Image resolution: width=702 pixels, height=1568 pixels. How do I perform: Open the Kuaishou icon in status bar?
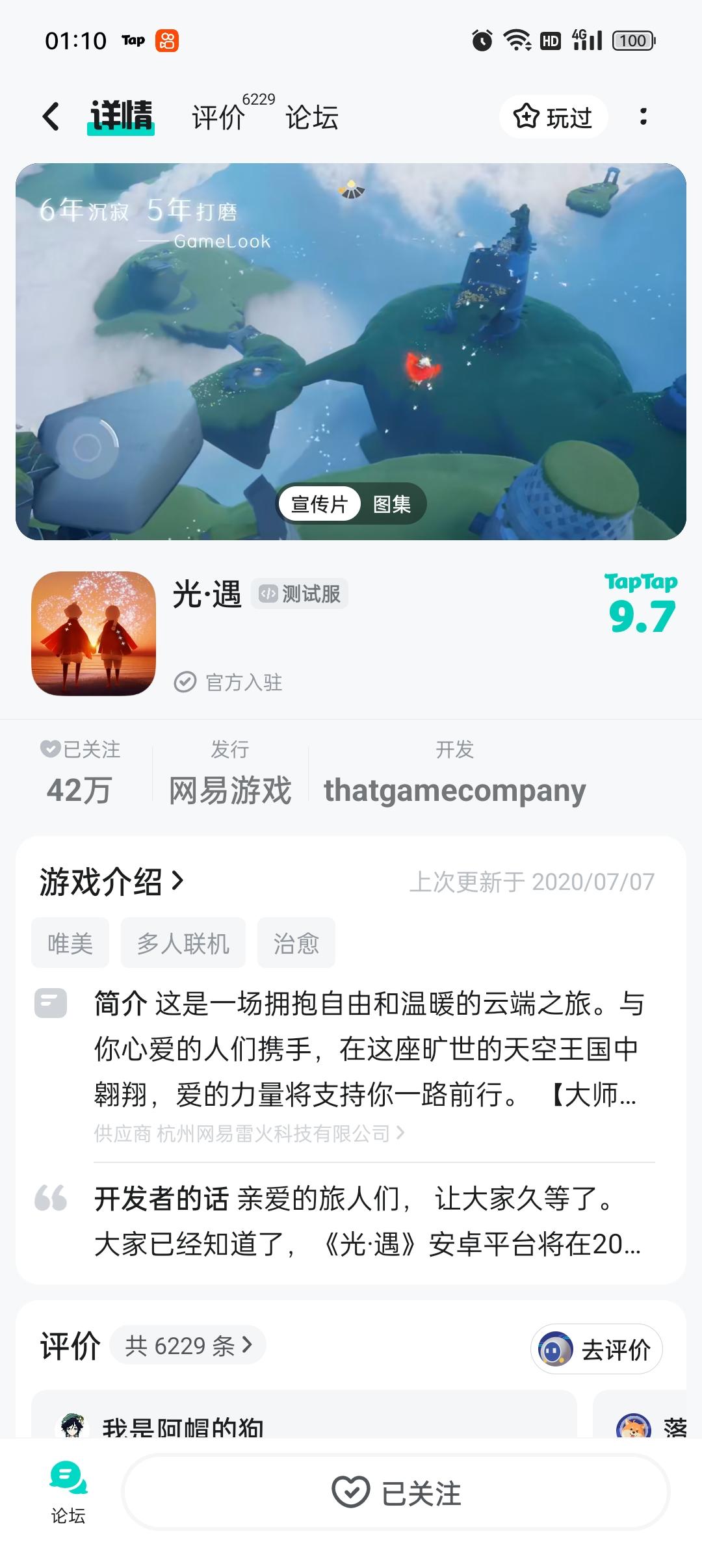(168, 40)
